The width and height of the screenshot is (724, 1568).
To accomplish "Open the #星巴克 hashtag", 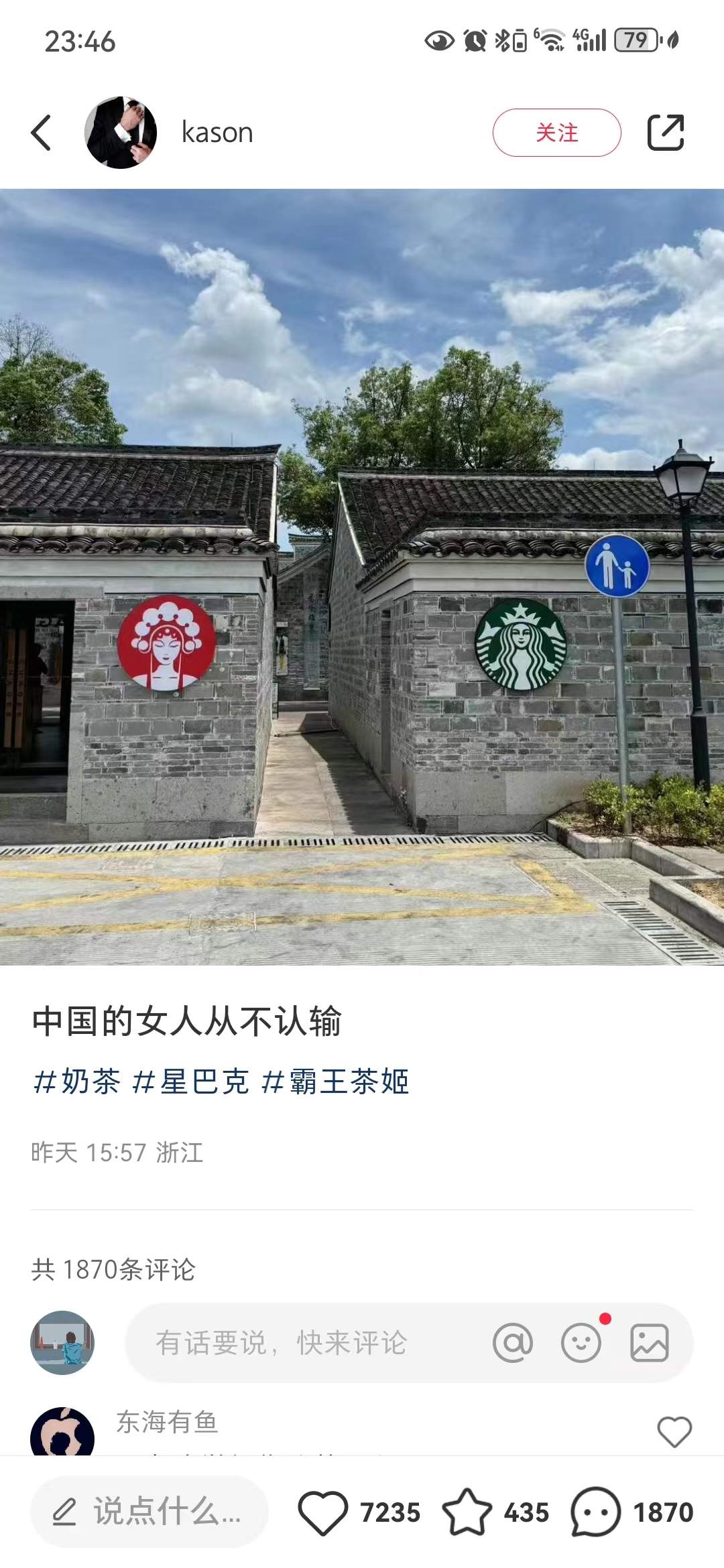I will 191,1082.
